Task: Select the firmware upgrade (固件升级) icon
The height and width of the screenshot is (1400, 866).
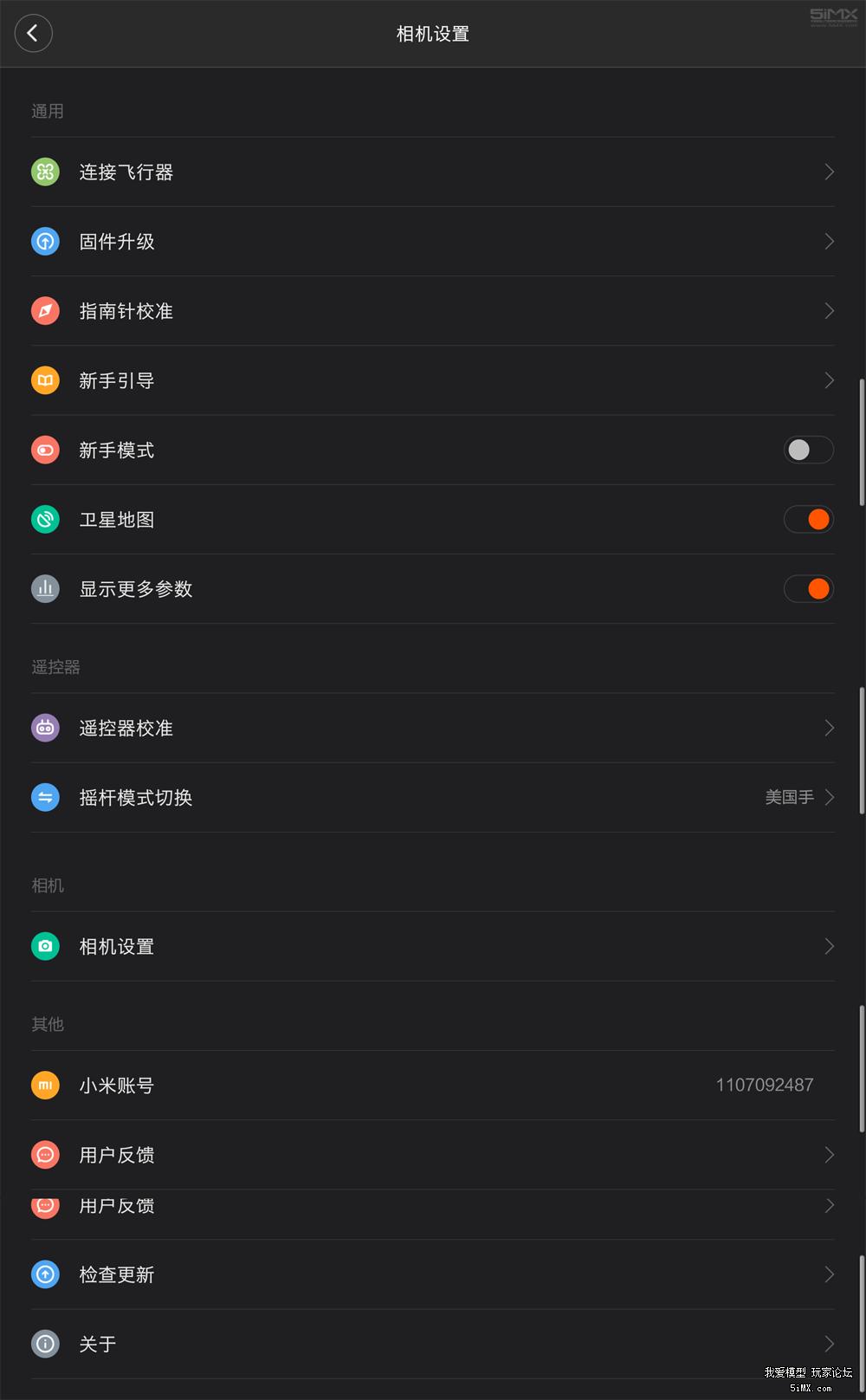Action: 45,241
